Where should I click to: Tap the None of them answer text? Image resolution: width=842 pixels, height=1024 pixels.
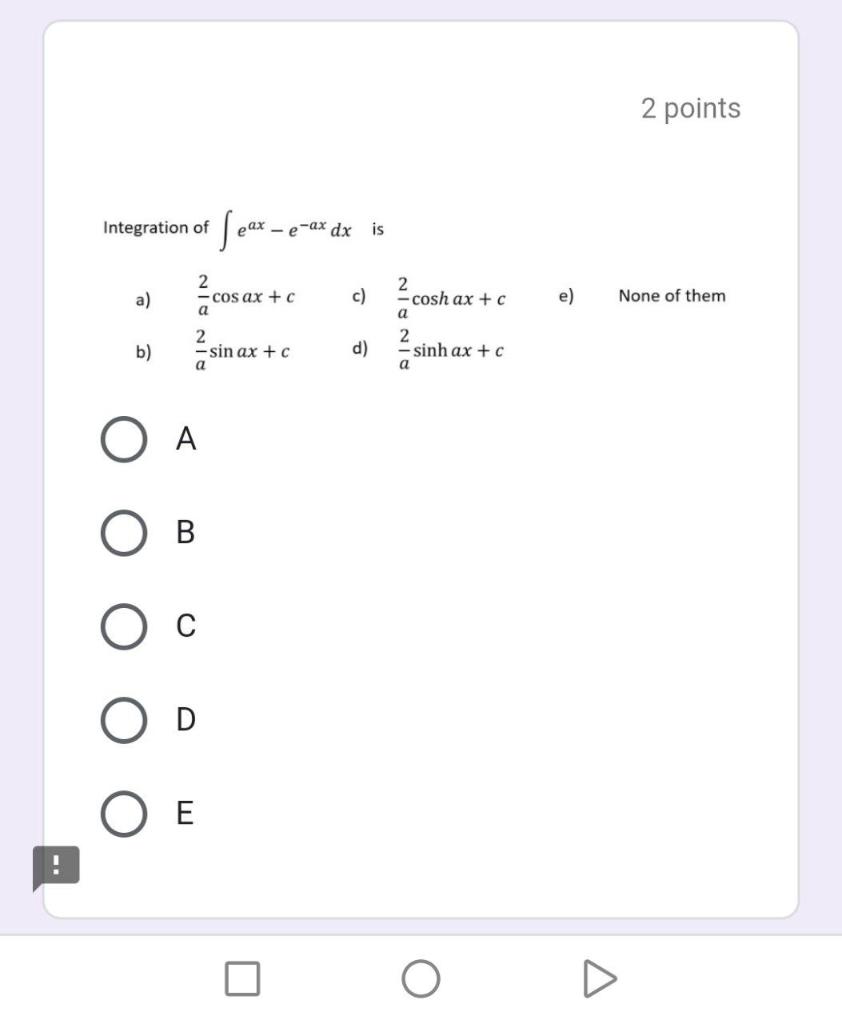pyautogui.click(x=673, y=296)
